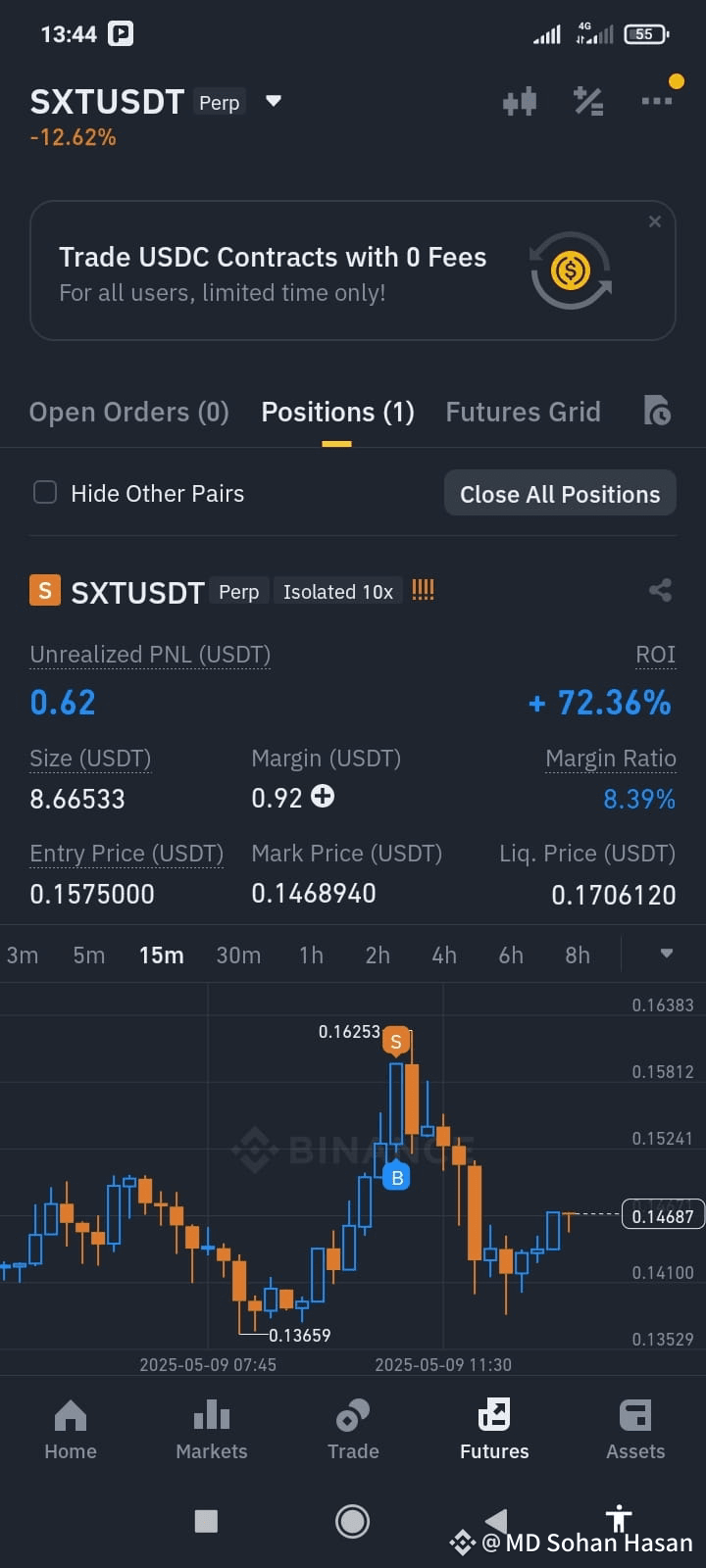706x1568 pixels.
Task: Switch to the Open Orders tab
Action: pos(128,413)
